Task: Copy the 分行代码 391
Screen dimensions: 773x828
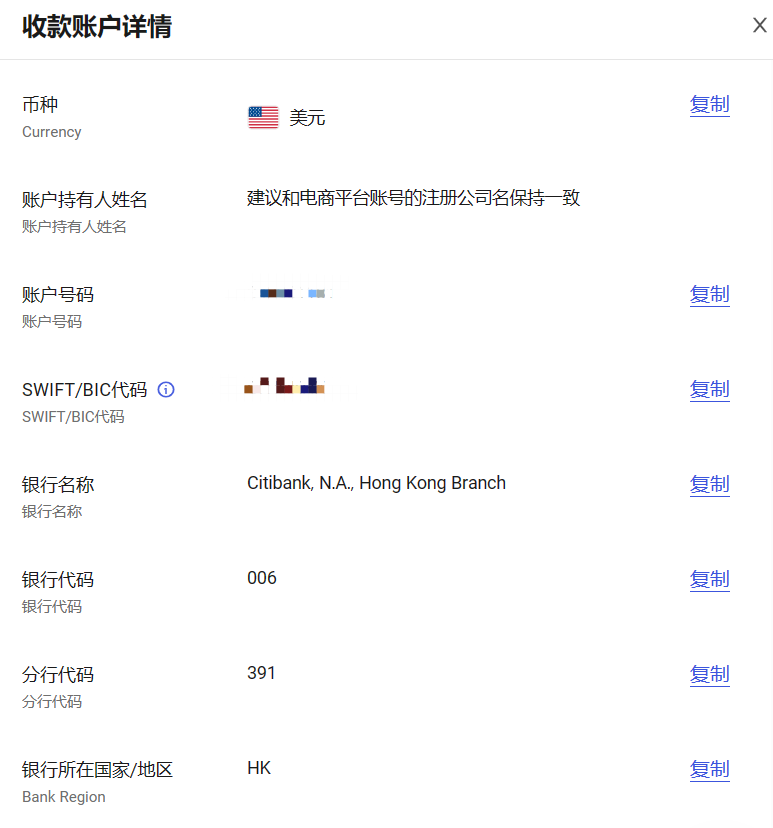Action: point(709,675)
